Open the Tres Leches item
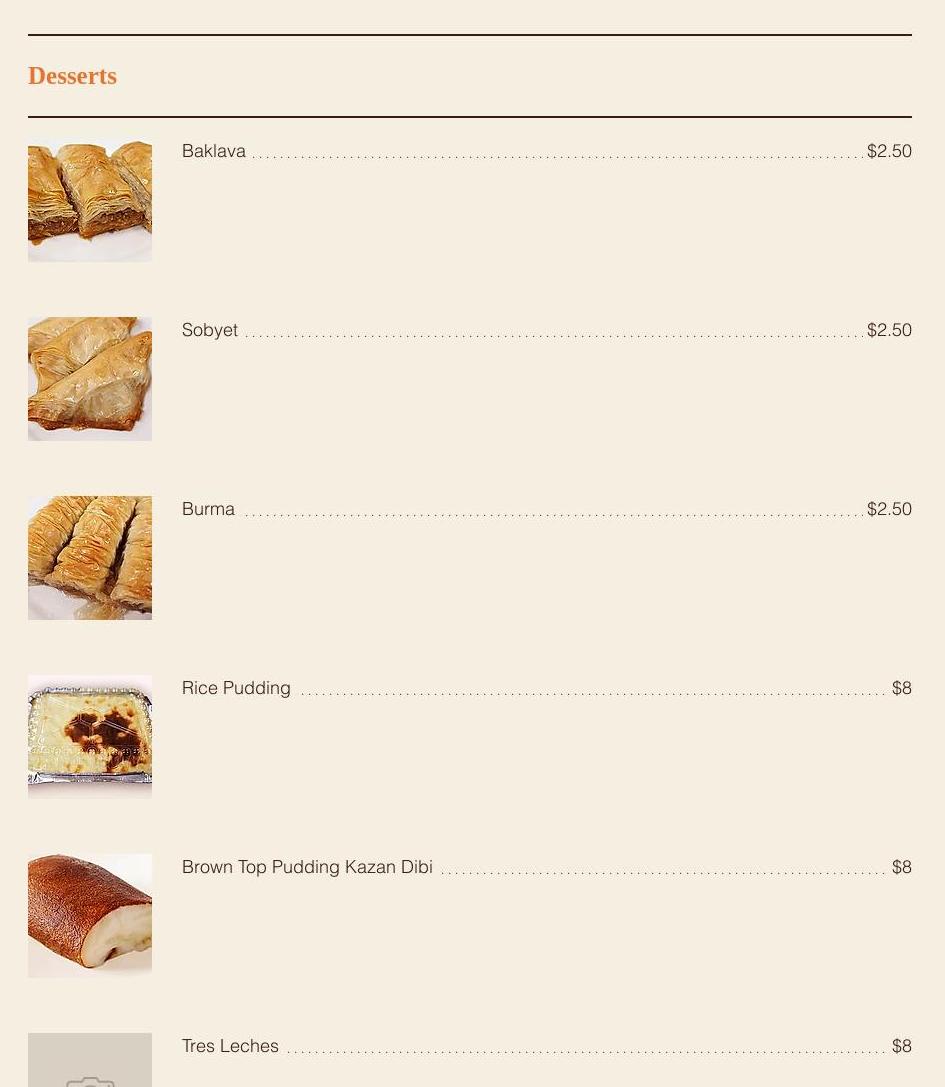 click(230, 1046)
